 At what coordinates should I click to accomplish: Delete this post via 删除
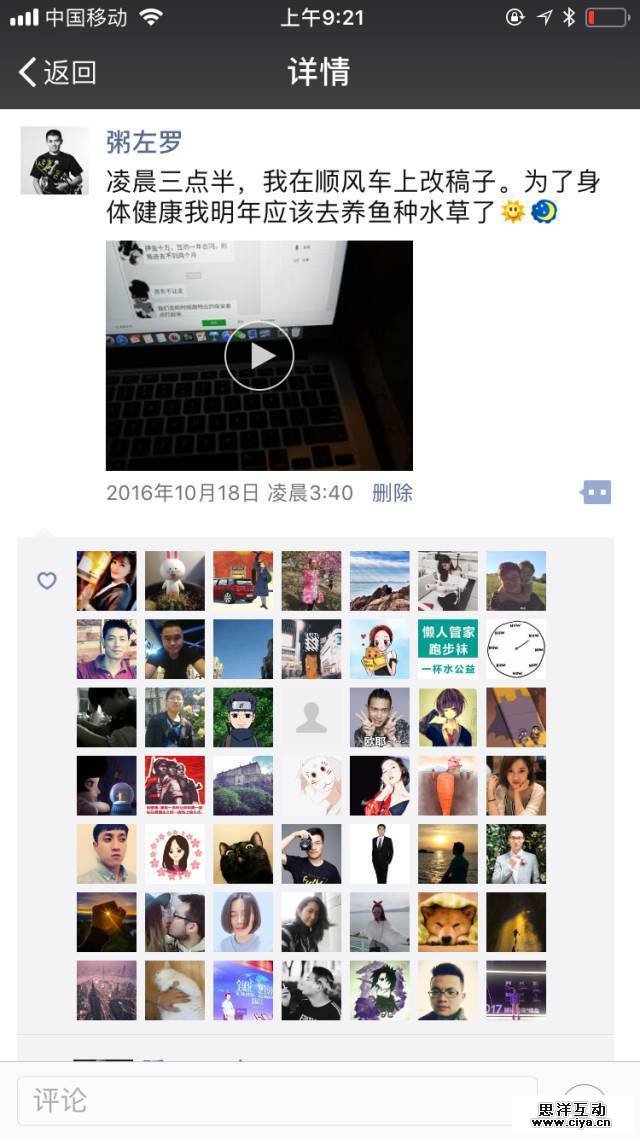pos(392,492)
